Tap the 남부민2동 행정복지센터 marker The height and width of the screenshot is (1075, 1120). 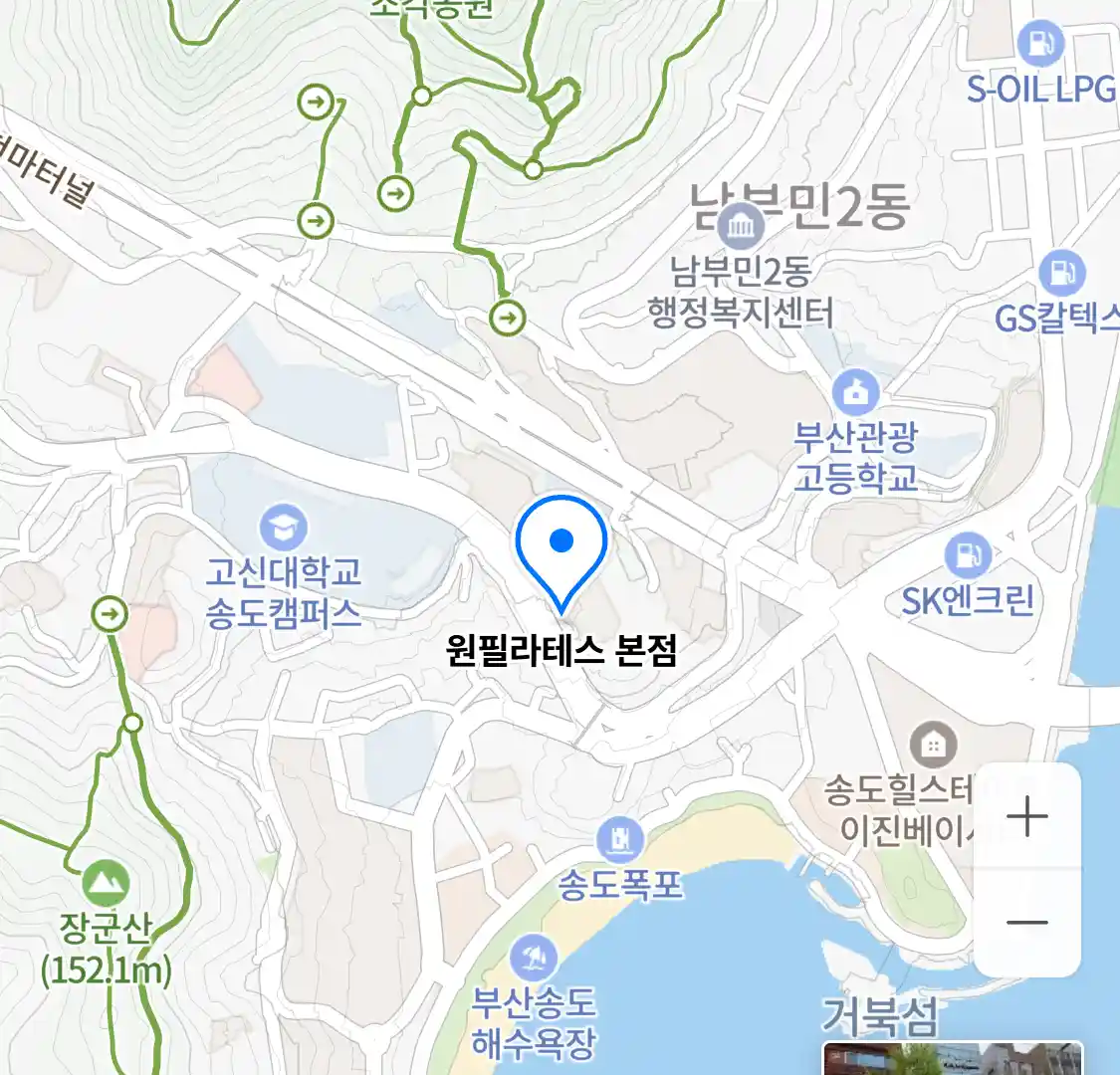point(741,228)
